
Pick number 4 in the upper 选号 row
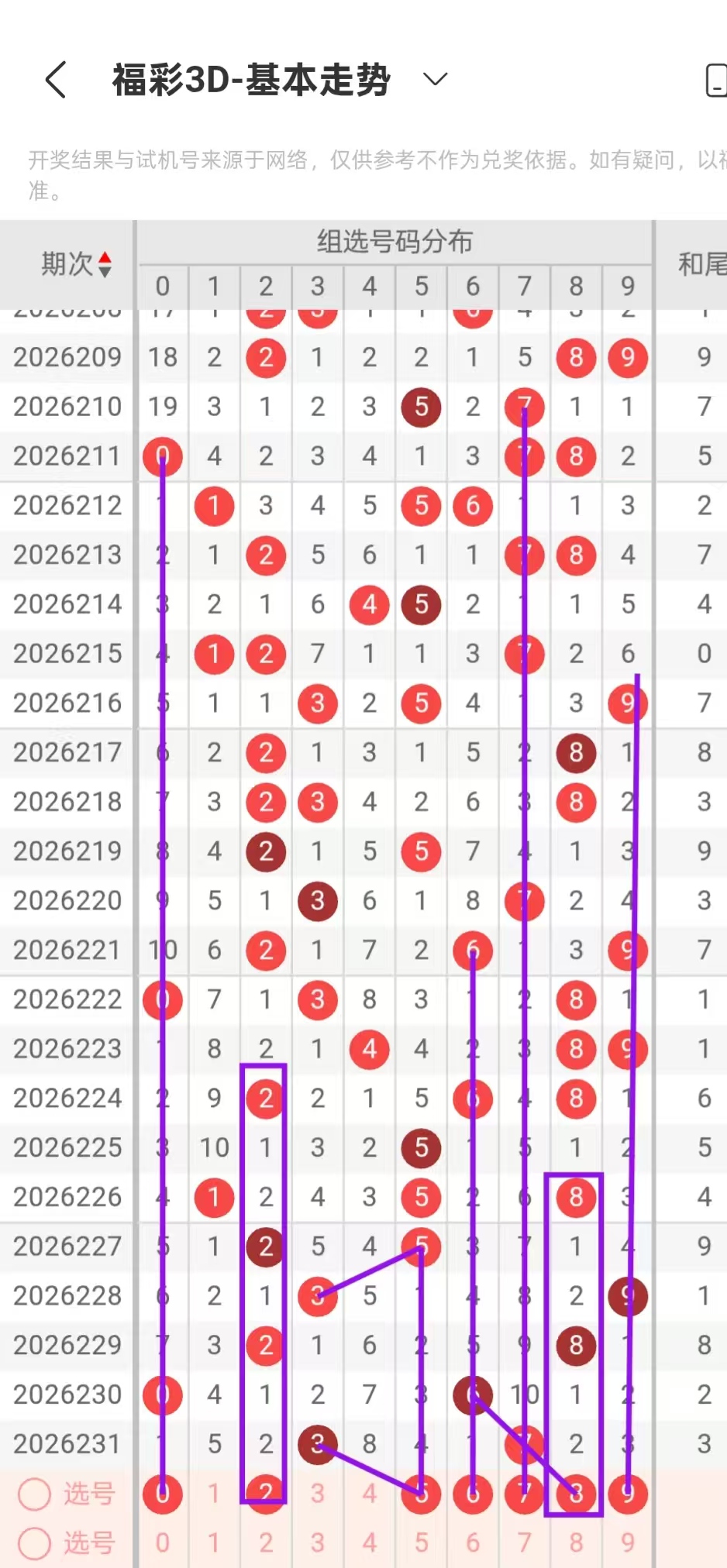coord(369,1494)
